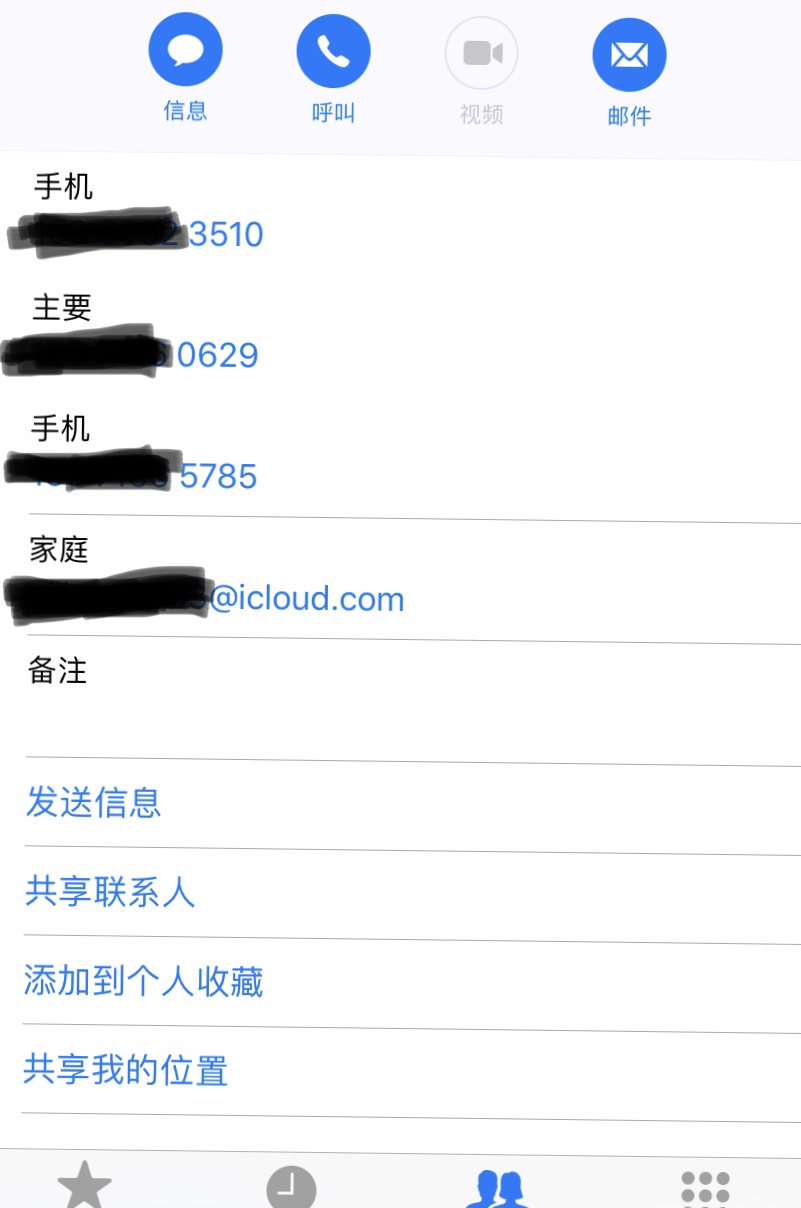Switch to the favorites star tab
Image resolution: width=801 pixels, height=1208 pixels.
pos(85,1185)
